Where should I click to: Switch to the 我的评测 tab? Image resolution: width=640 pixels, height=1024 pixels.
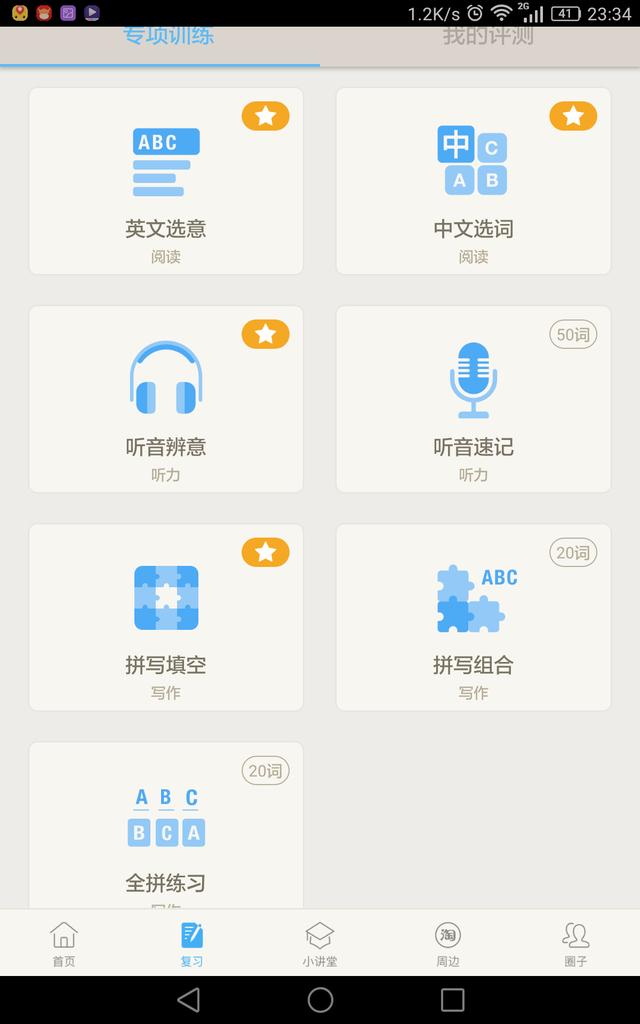[488, 38]
